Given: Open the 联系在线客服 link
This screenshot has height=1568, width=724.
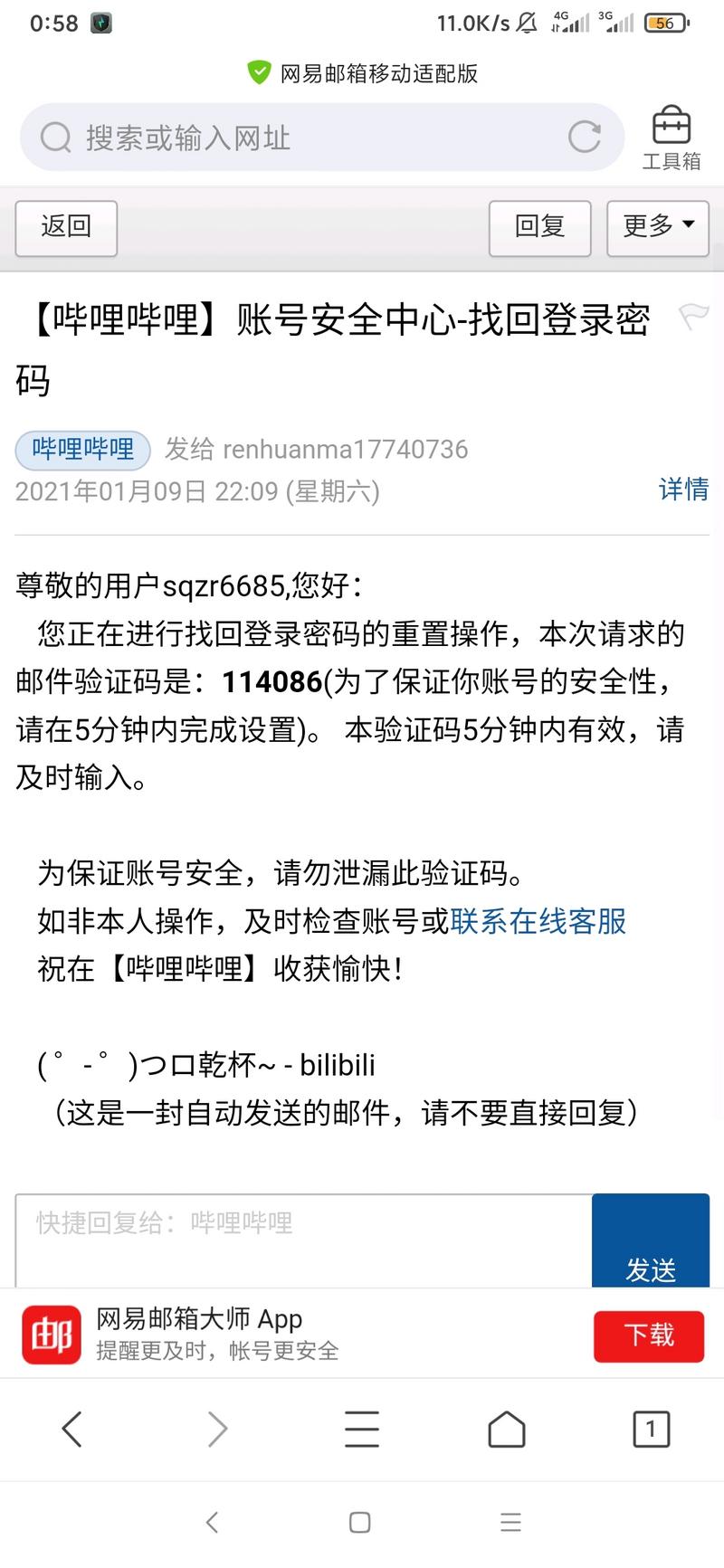Looking at the screenshot, I should coord(538,921).
